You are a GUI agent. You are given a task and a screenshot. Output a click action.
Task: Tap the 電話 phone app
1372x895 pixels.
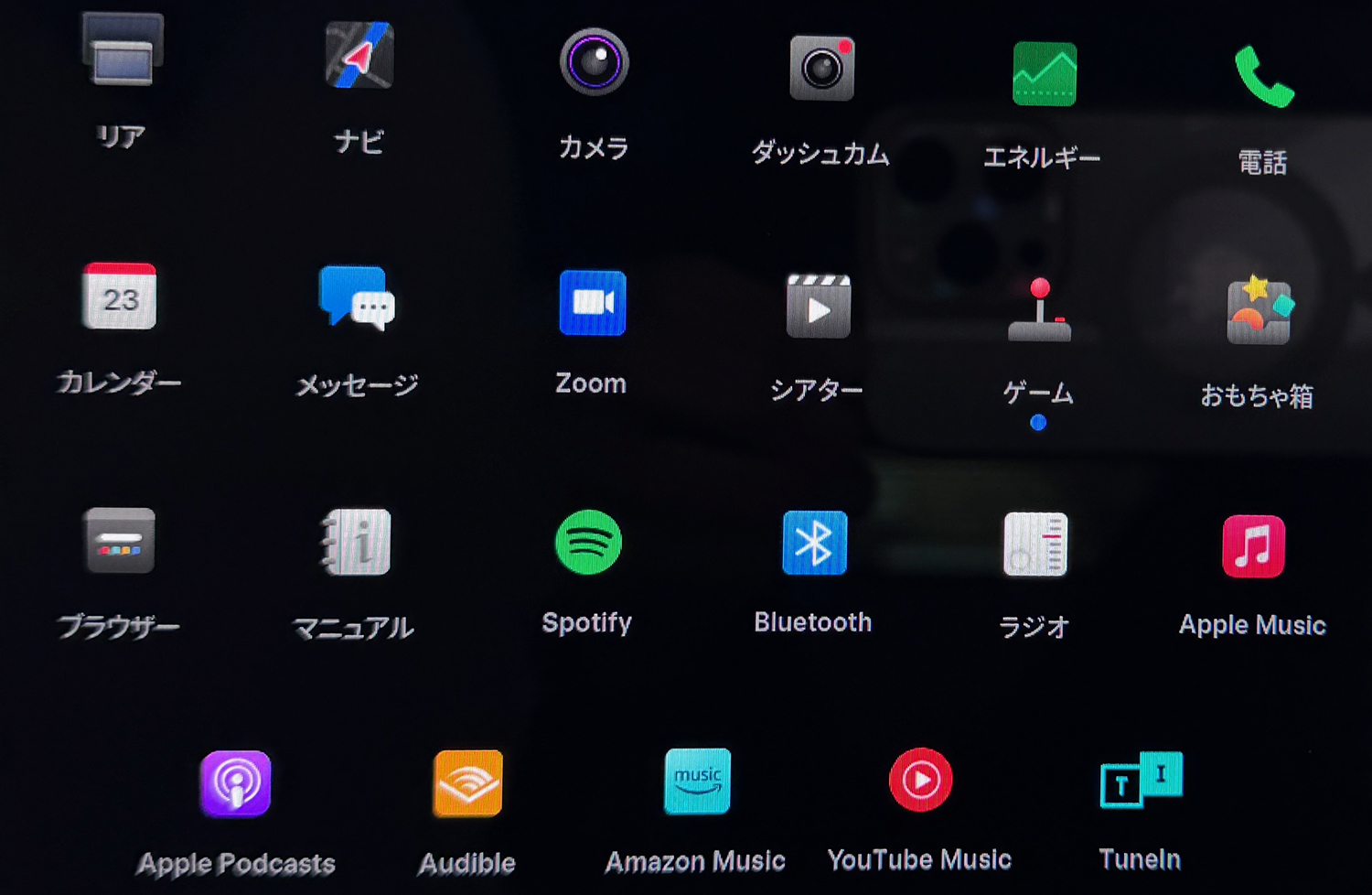(x=1263, y=79)
